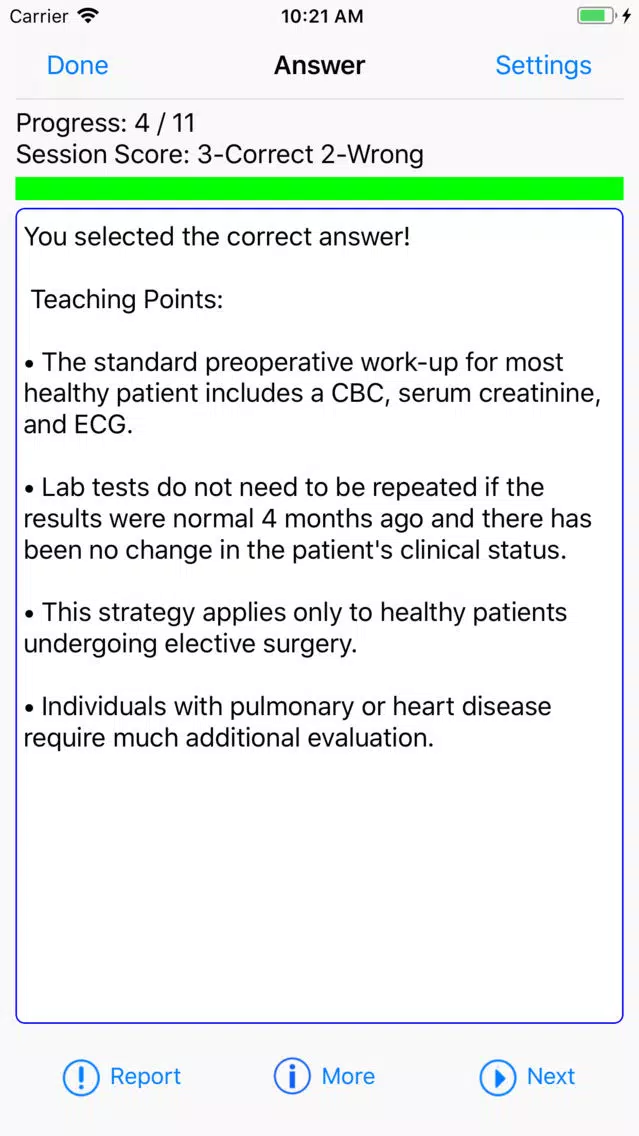The width and height of the screenshot is (639, 1136).
Task: View More information about this answer
Action: coord(325,1077)
